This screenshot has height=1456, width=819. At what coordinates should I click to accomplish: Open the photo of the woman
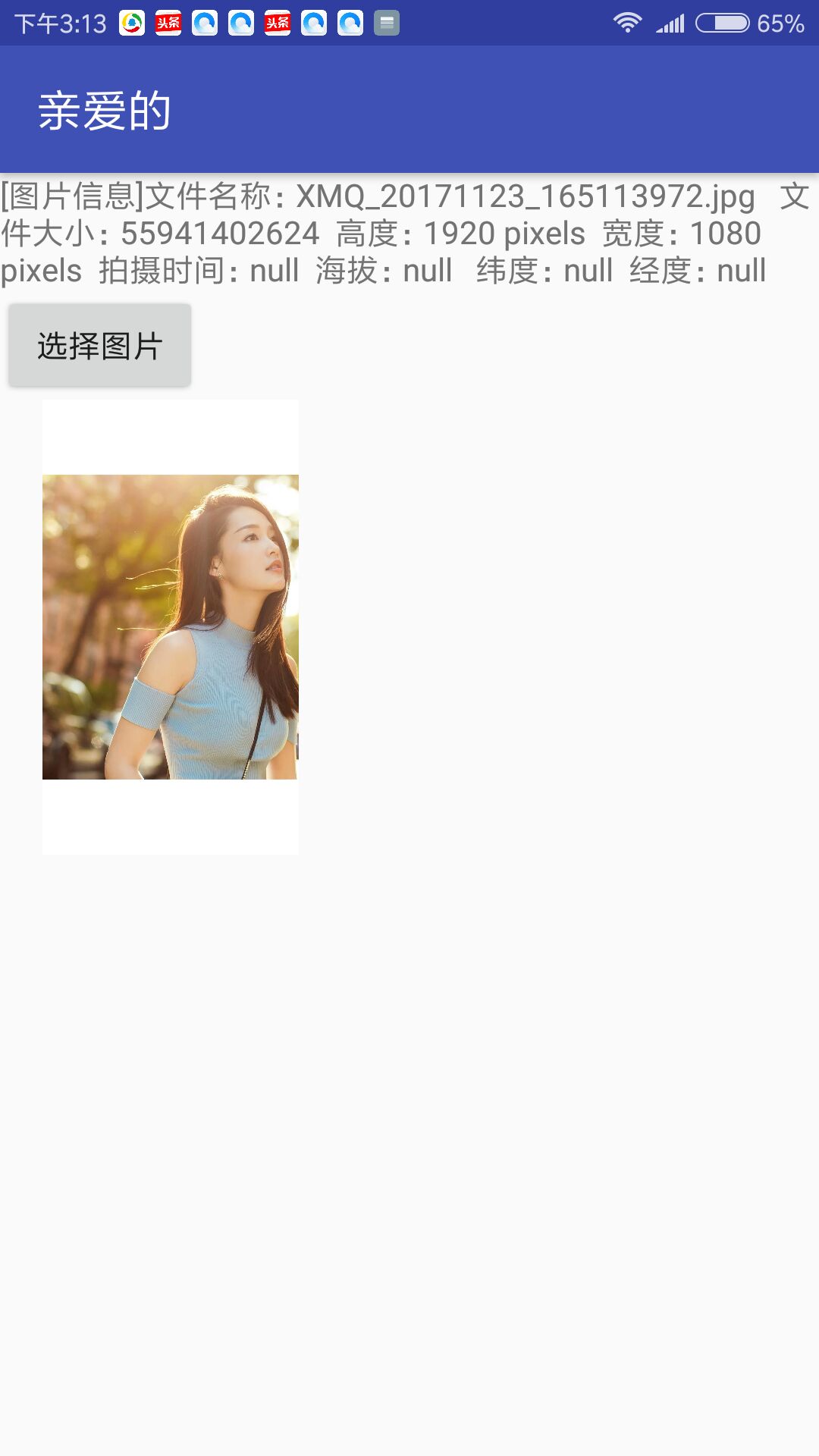point(171,626)
